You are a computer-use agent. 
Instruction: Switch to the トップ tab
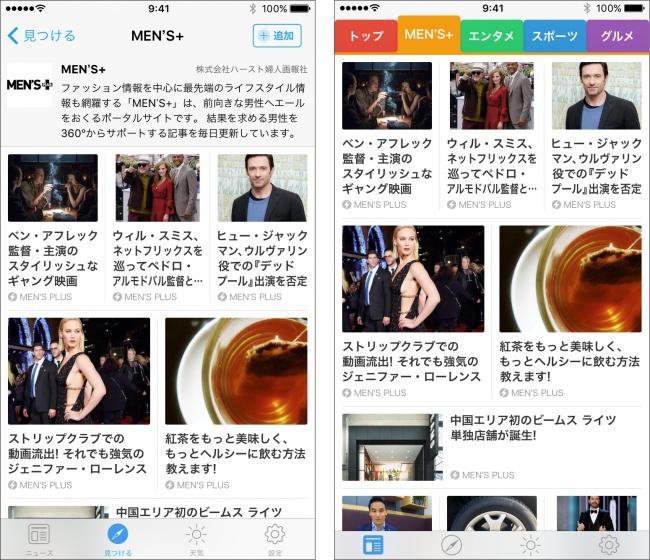pyautogui.click(x=366, y=37)
